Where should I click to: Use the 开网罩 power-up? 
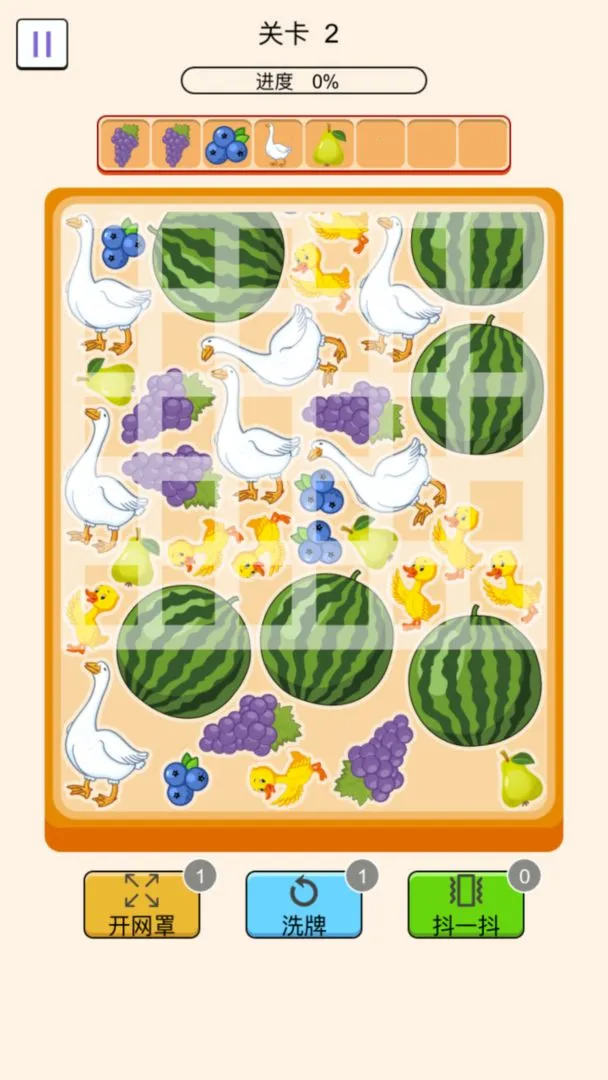point(141,904)
